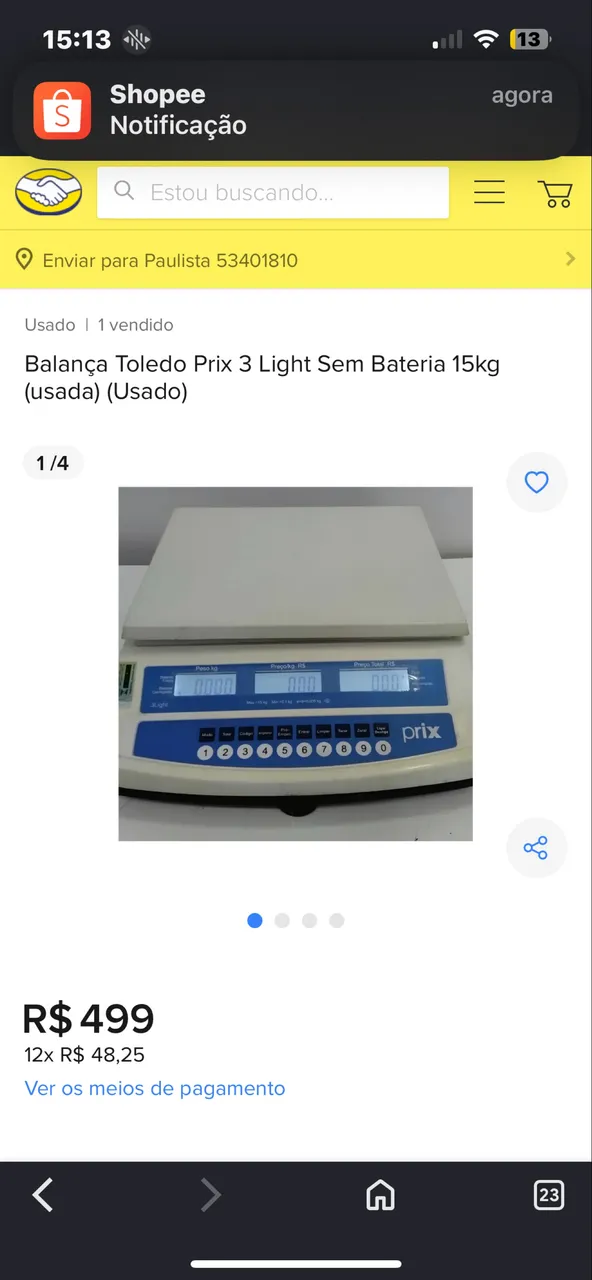Image resolution: width=592 pixels, height=1280 pixels.
Task: Open the Balança Toledo product photo
Action: [295, 664]
